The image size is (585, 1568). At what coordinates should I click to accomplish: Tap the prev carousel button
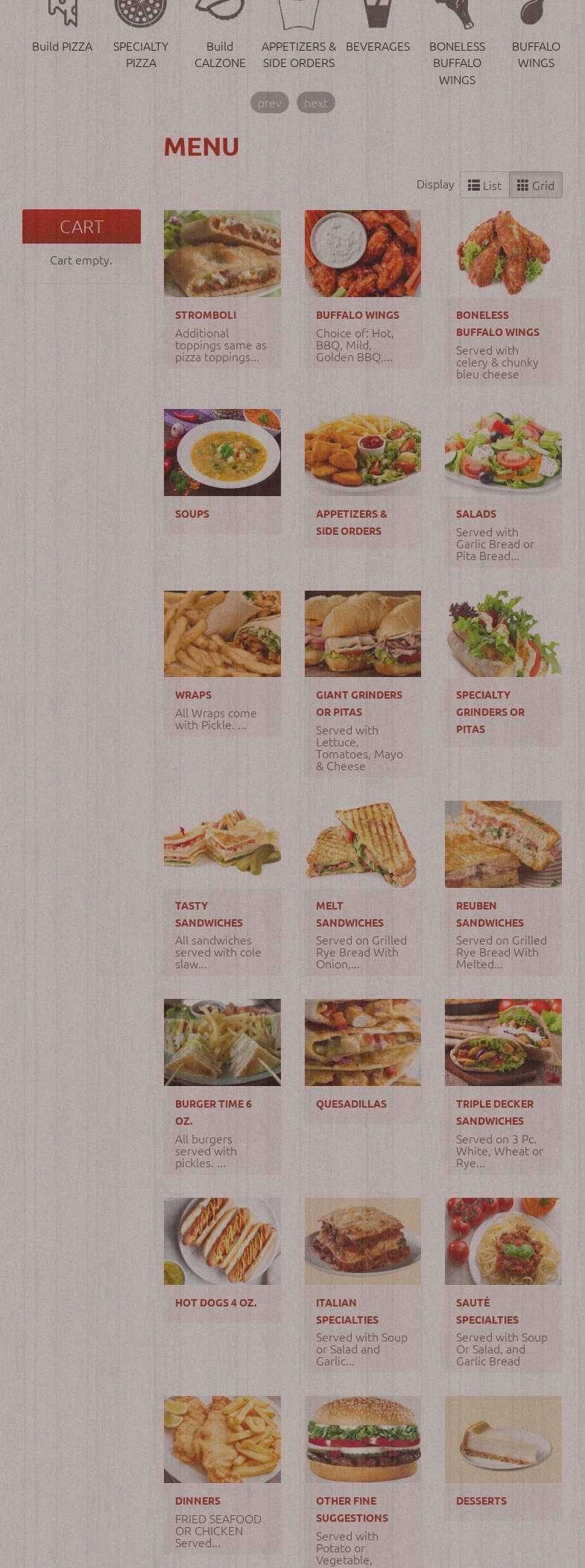click(x=269, y=103)
